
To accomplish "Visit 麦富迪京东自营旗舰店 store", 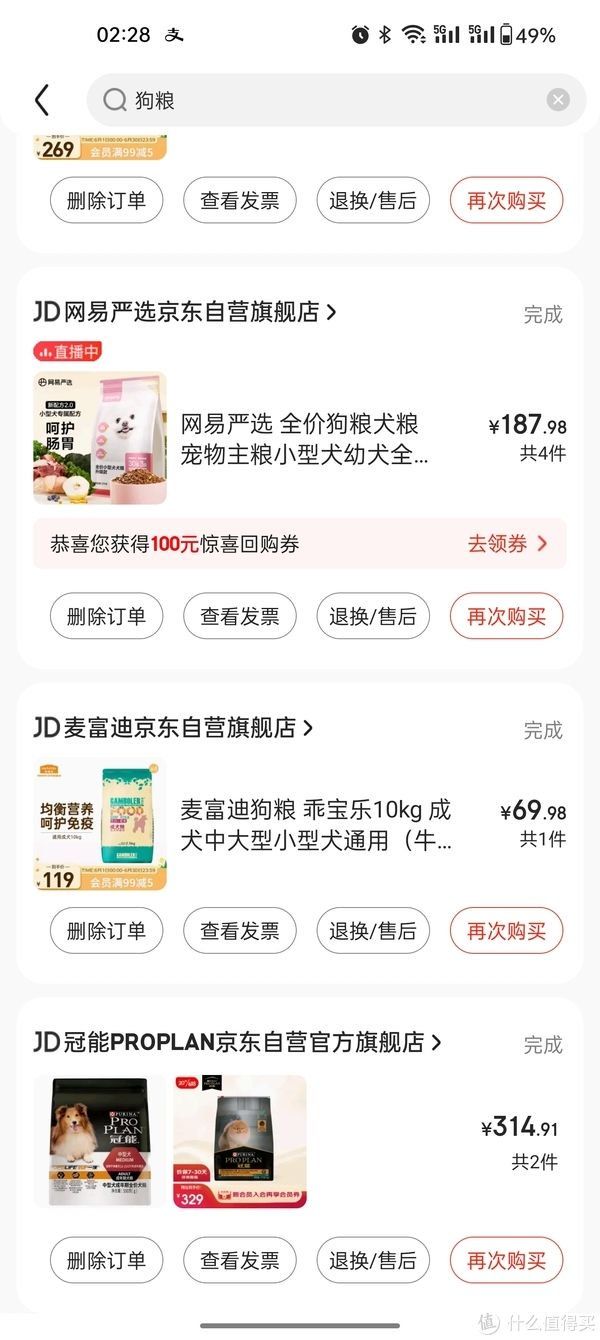I will [x=174, y=728].
